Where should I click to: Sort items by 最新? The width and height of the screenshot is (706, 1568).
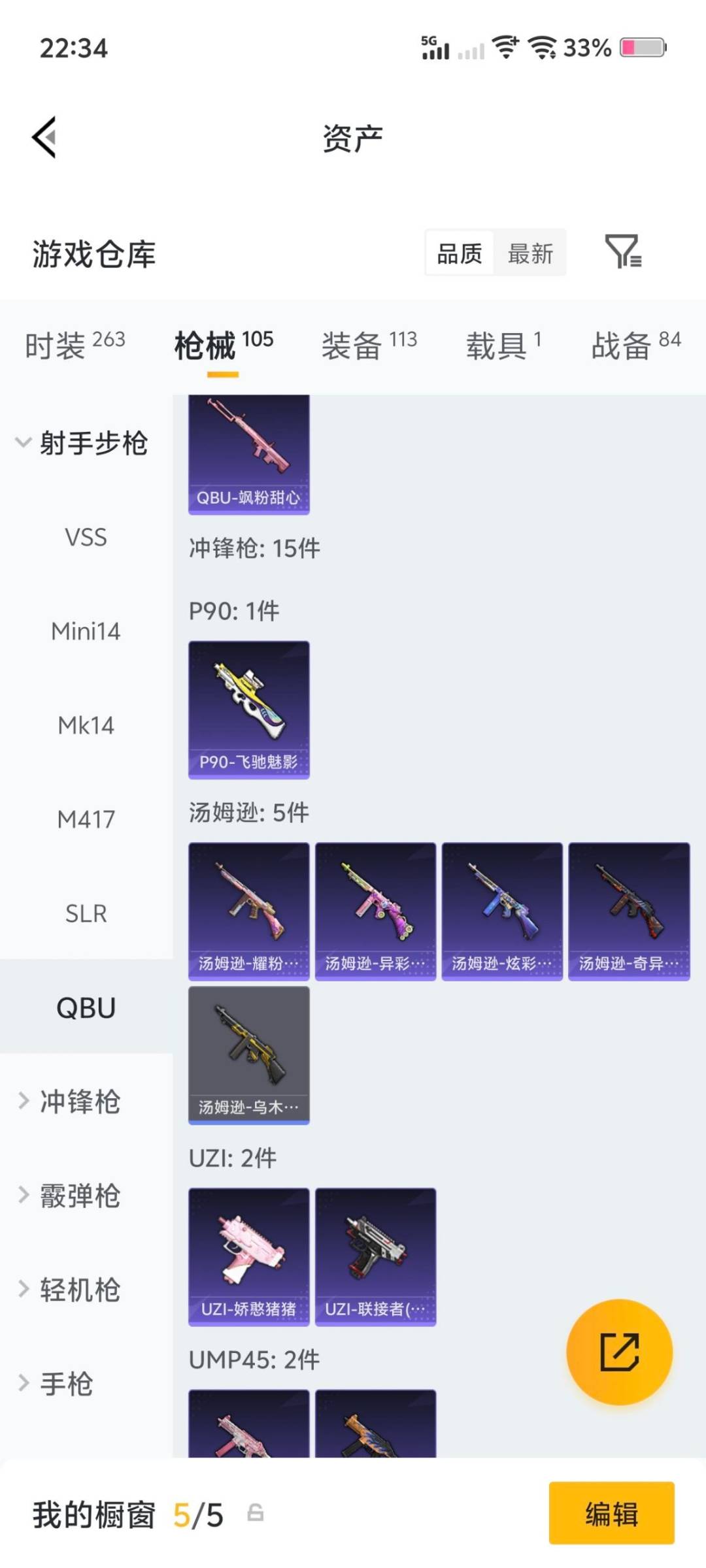[530, 253]
